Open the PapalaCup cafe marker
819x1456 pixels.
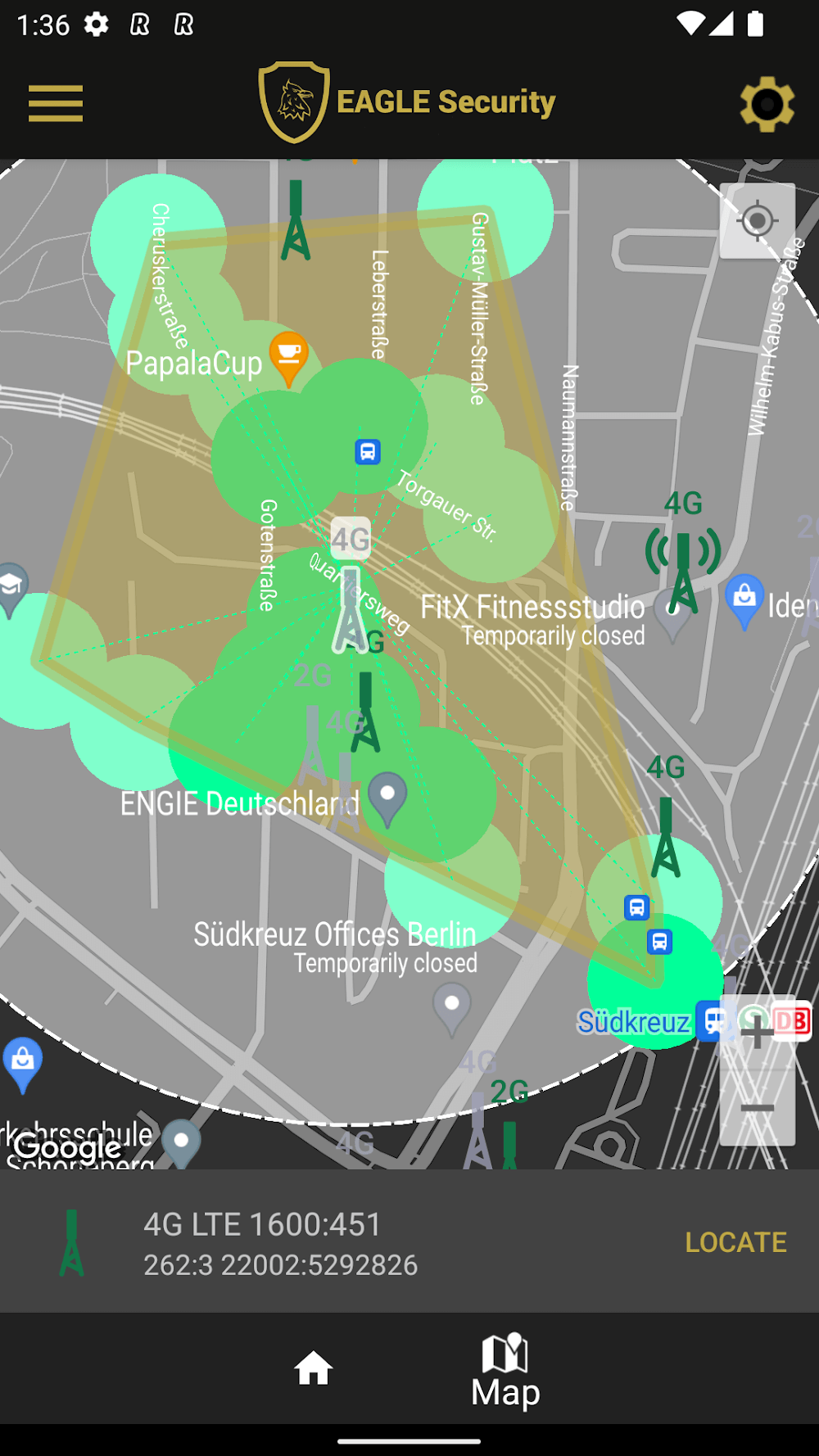click(288, 357)
